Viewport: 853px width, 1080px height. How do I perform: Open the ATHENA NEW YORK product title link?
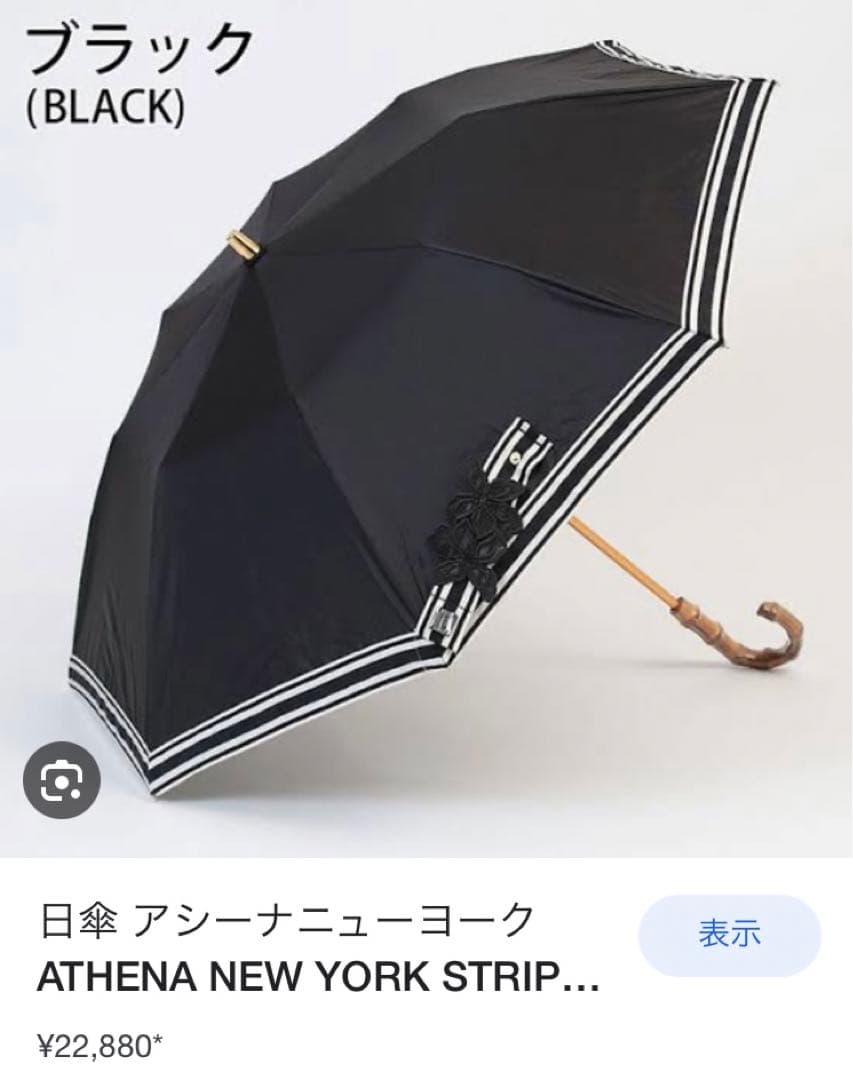point(318,977)
